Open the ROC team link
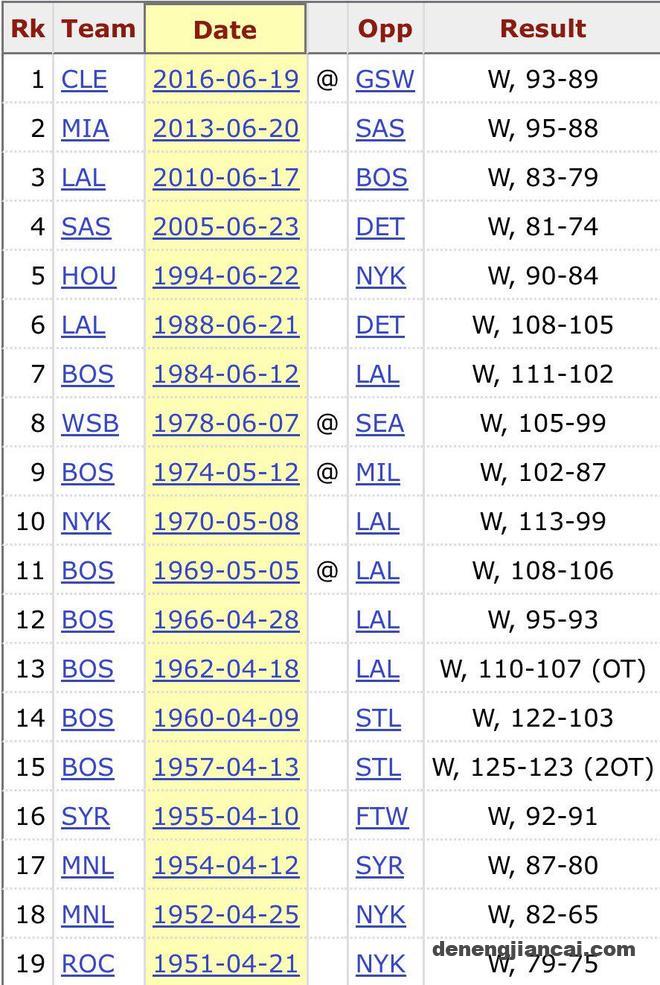The width and height of the screenshot is (660, 985). 88,964
